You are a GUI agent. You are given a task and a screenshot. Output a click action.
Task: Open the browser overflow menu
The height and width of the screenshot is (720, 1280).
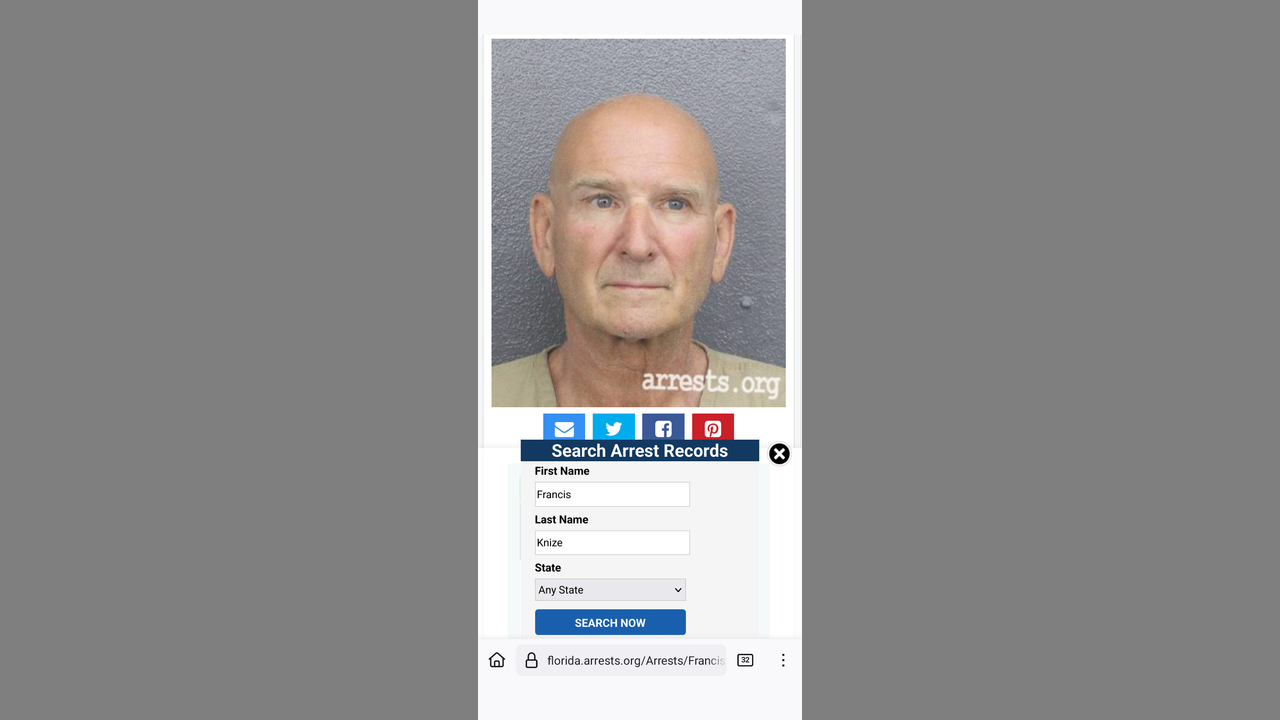[x=783, y=660]
